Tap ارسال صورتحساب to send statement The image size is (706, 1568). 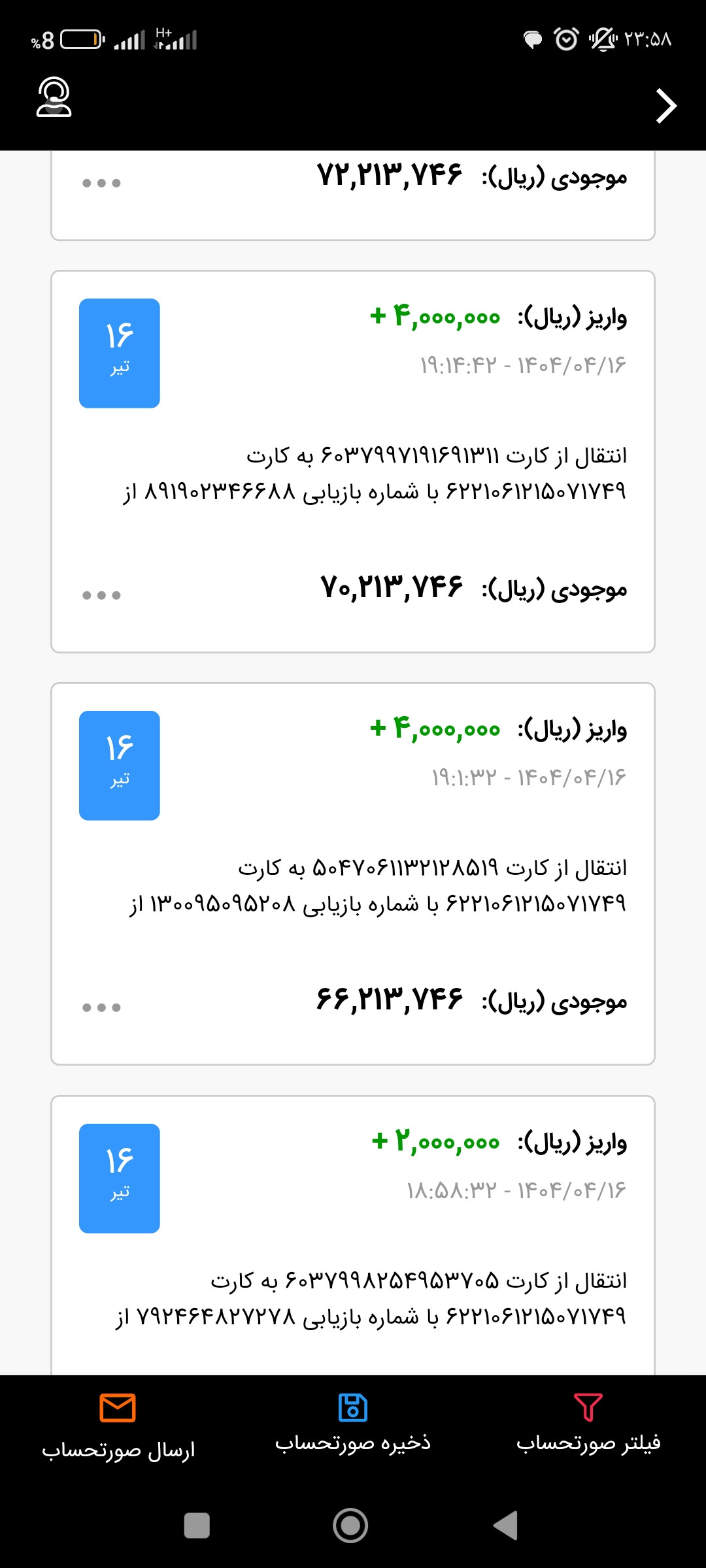point(118,1427)
